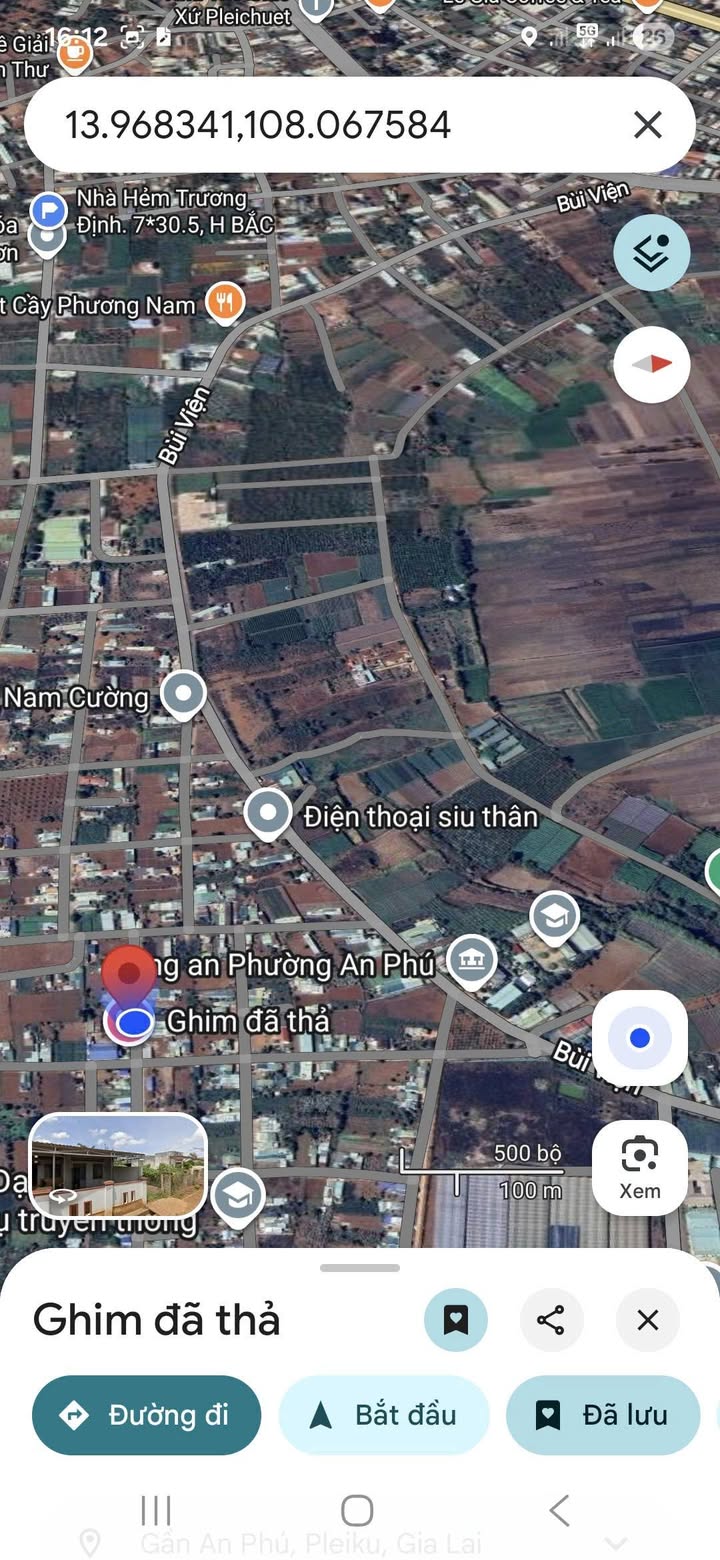Reset map orientation with the compass
The height and width of the screenshot is (1560, 720).
click(651, 364)
